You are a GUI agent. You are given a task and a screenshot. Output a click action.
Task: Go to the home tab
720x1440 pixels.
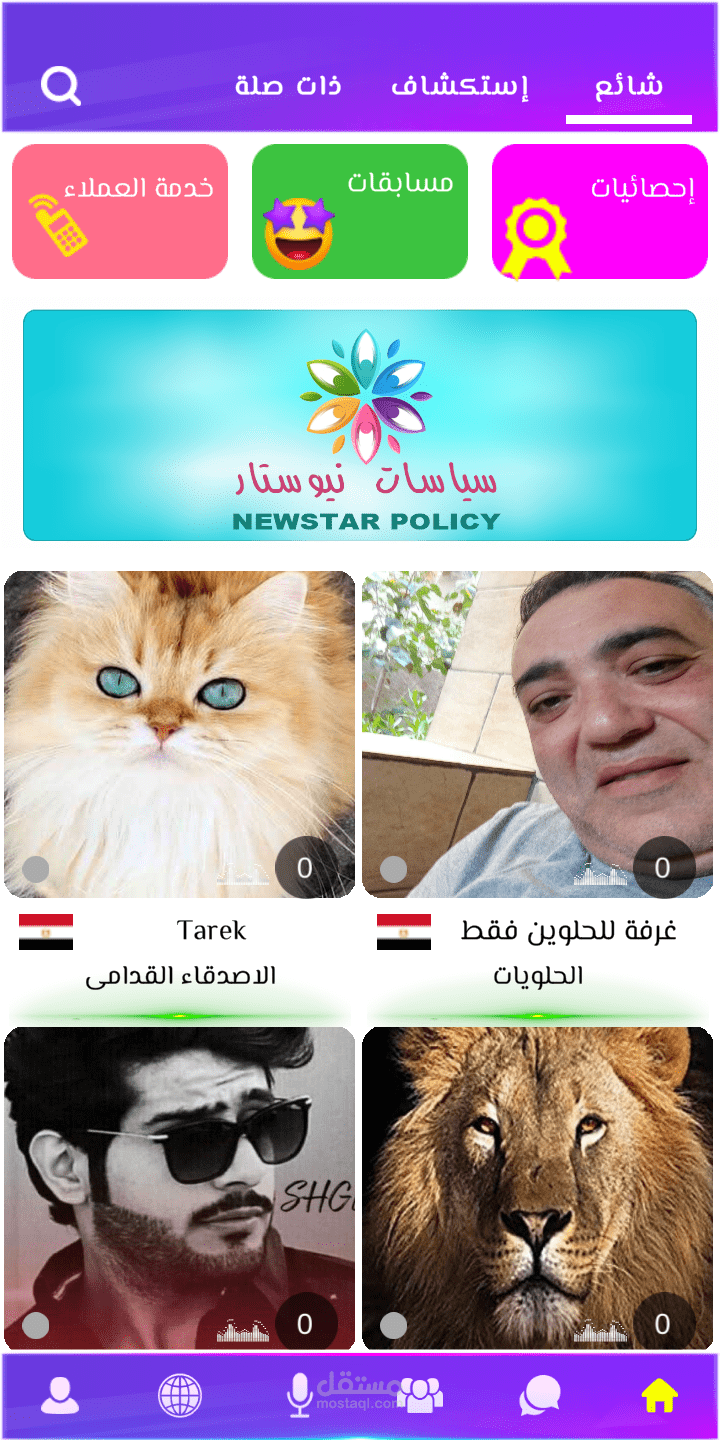coord(659,1395)
